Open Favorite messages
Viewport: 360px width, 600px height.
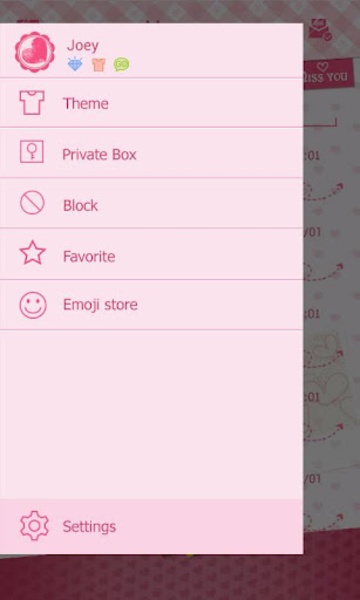pos(151,254)
